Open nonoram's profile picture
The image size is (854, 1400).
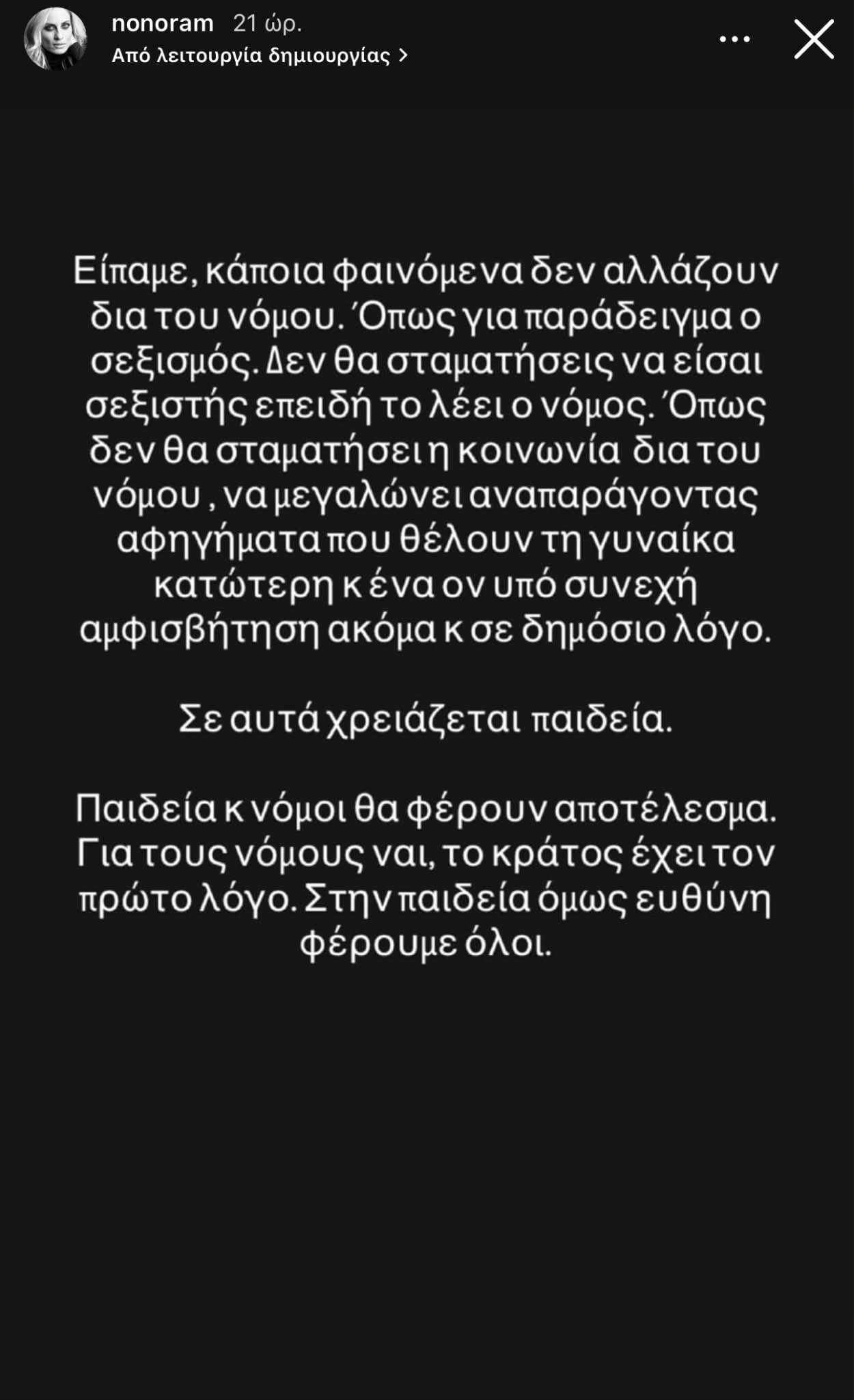(55, 39)
